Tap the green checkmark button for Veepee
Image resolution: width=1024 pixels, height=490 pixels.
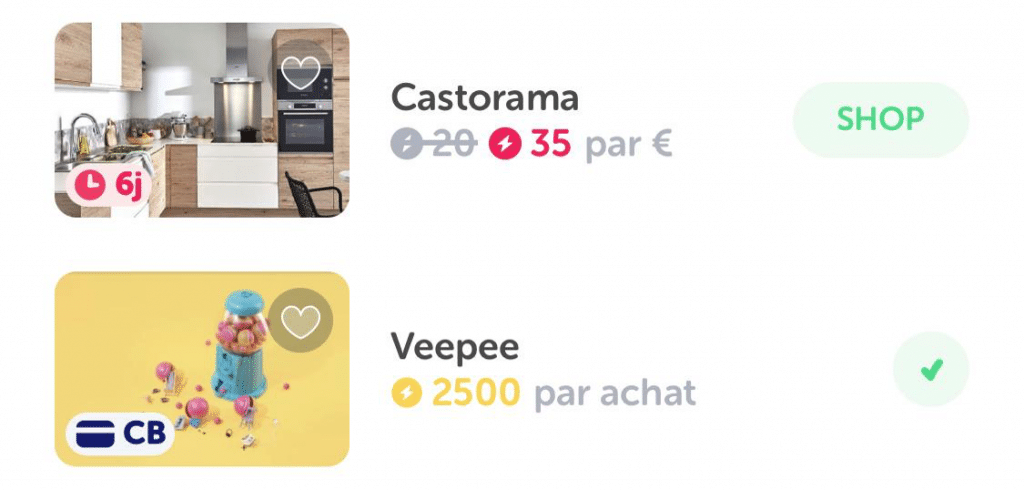coord(931,370)
